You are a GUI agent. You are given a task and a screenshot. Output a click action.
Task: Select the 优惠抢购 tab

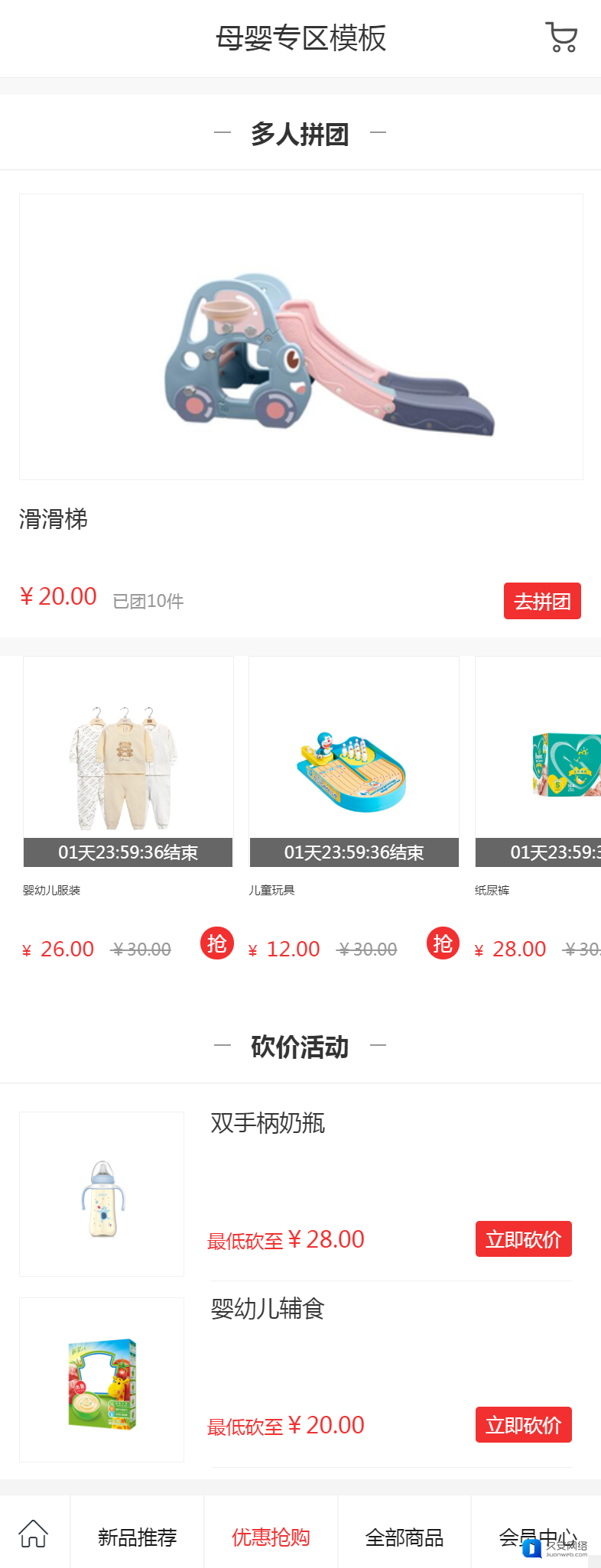tap(271, 1537)
